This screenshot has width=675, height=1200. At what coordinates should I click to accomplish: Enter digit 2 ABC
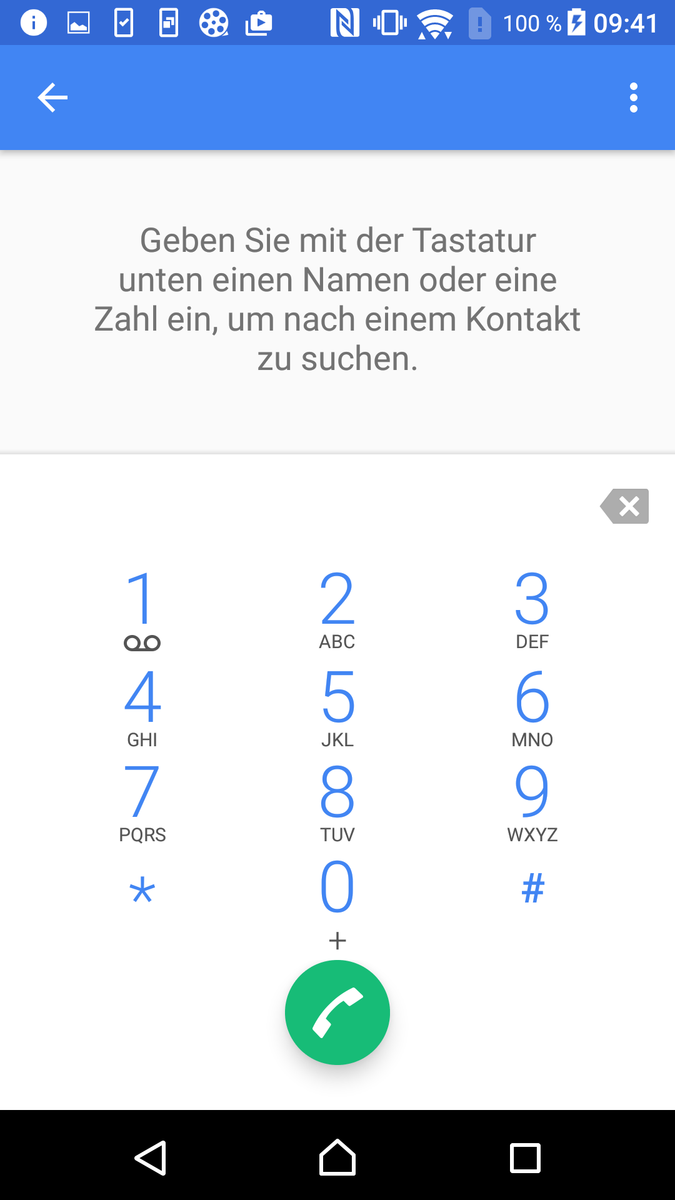[337, 610]
